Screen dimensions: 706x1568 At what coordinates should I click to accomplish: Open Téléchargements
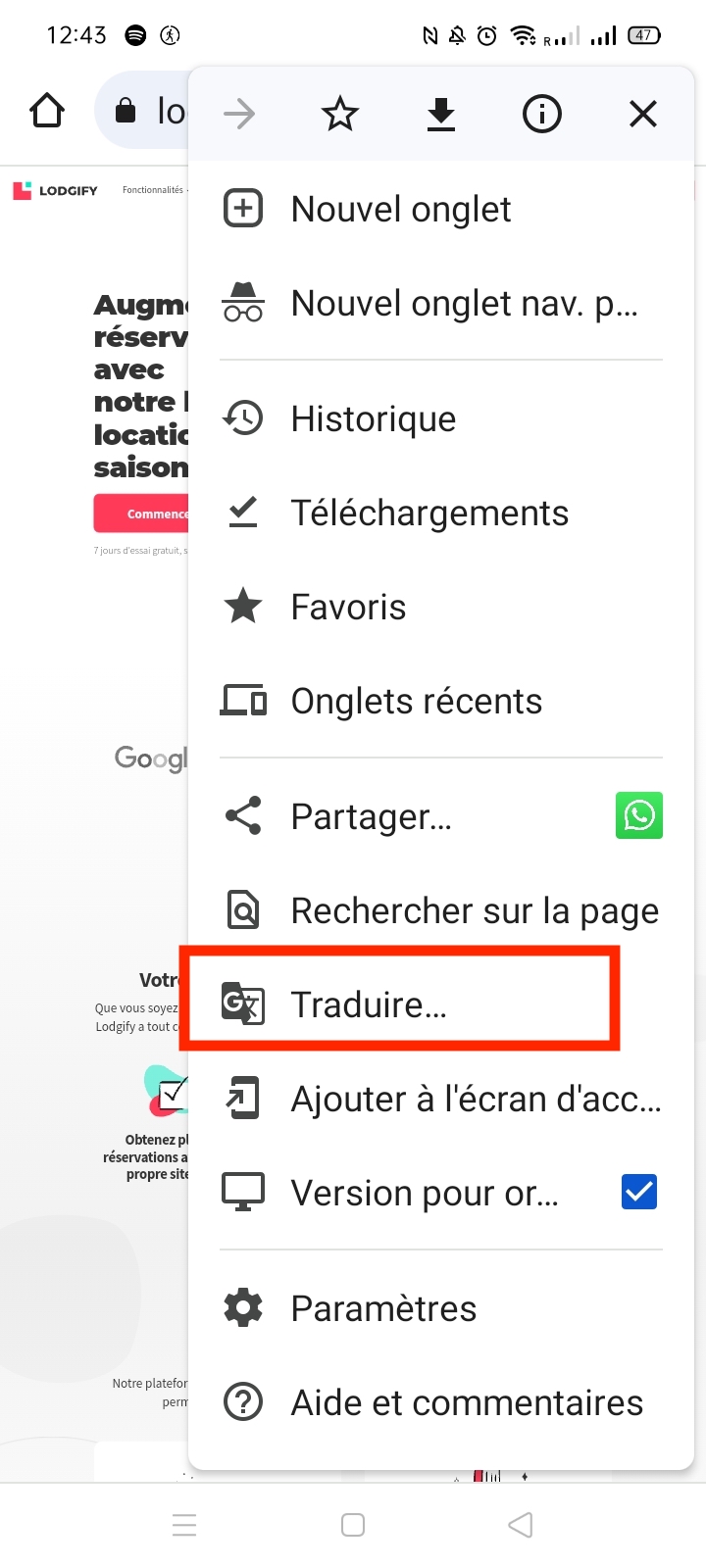(429, 514)
